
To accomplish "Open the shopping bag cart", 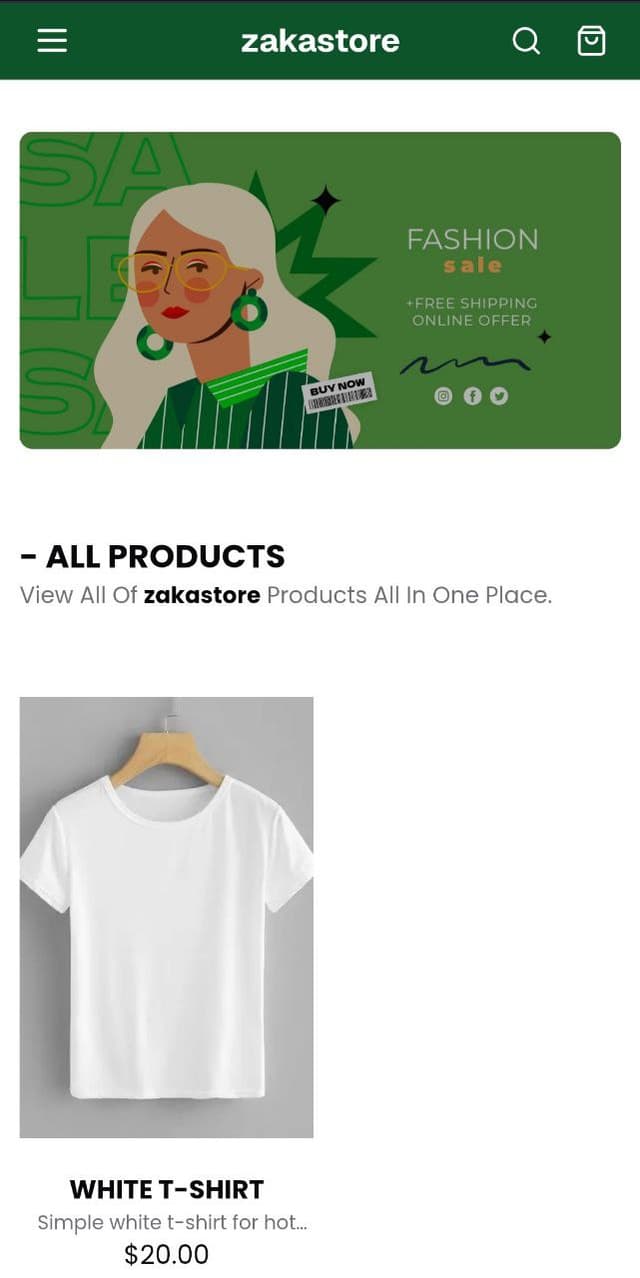I will click(x=591, y=41).
